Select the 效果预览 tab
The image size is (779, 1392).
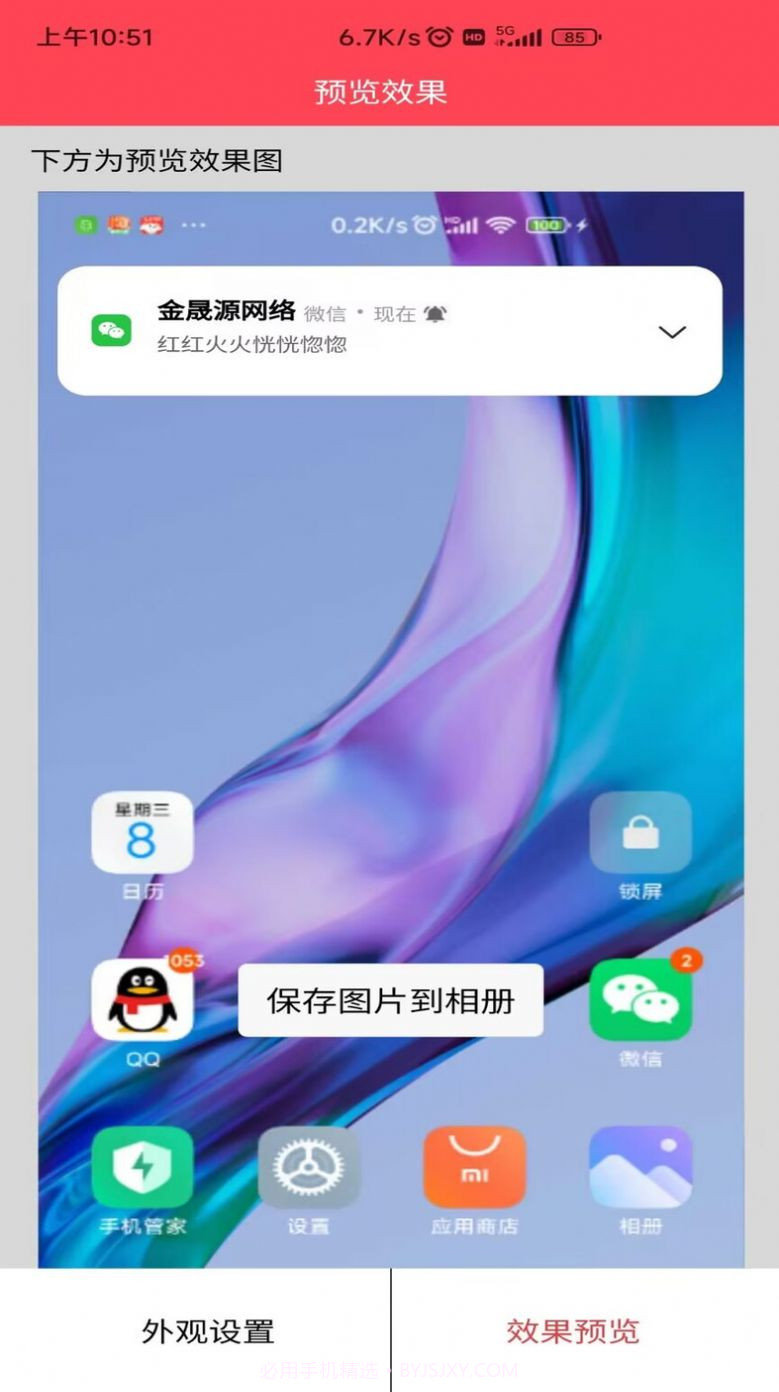pos(572,1331)
